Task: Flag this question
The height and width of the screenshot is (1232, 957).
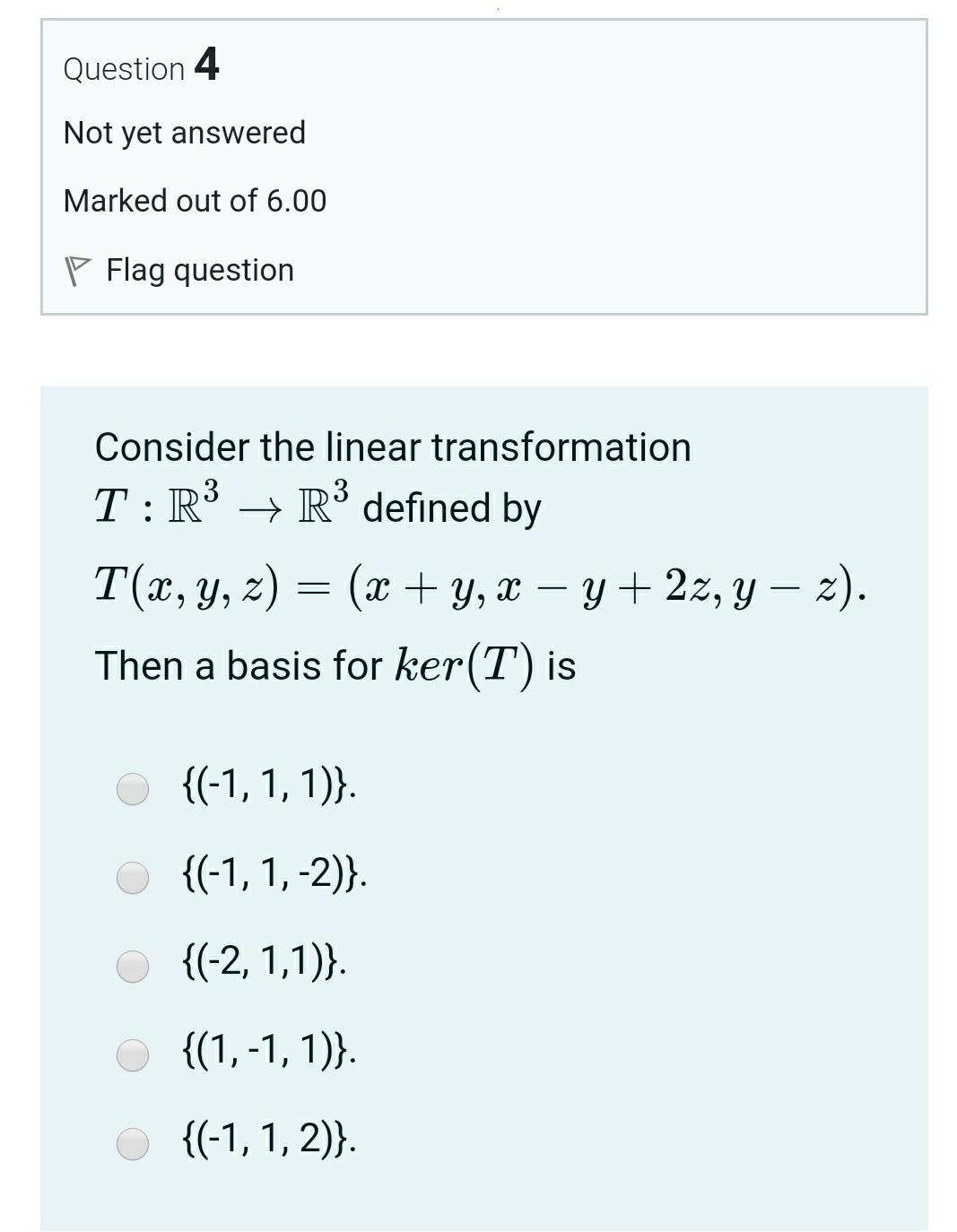Action: coord(179,270)
